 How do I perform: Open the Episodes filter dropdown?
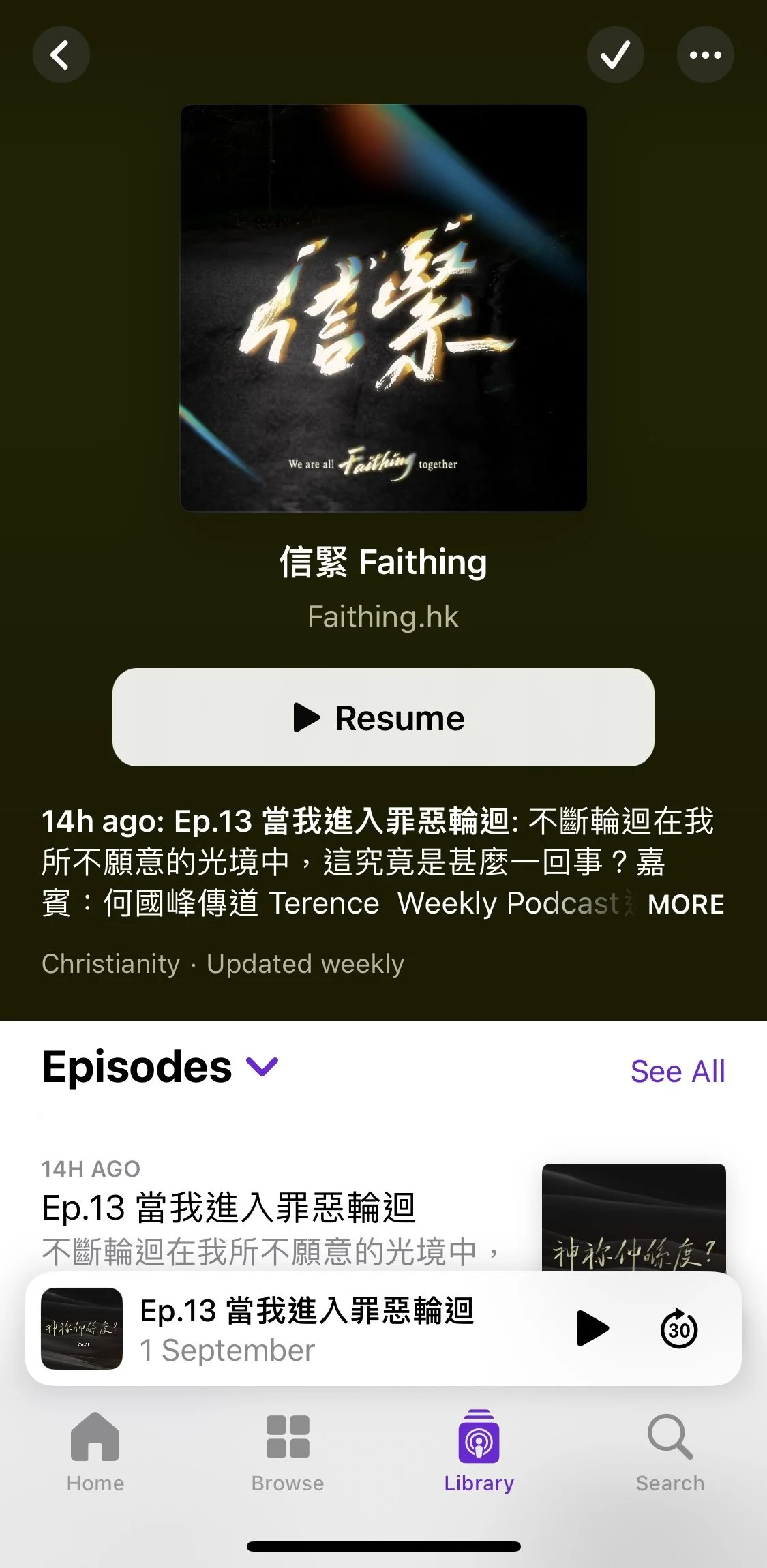262,1067
